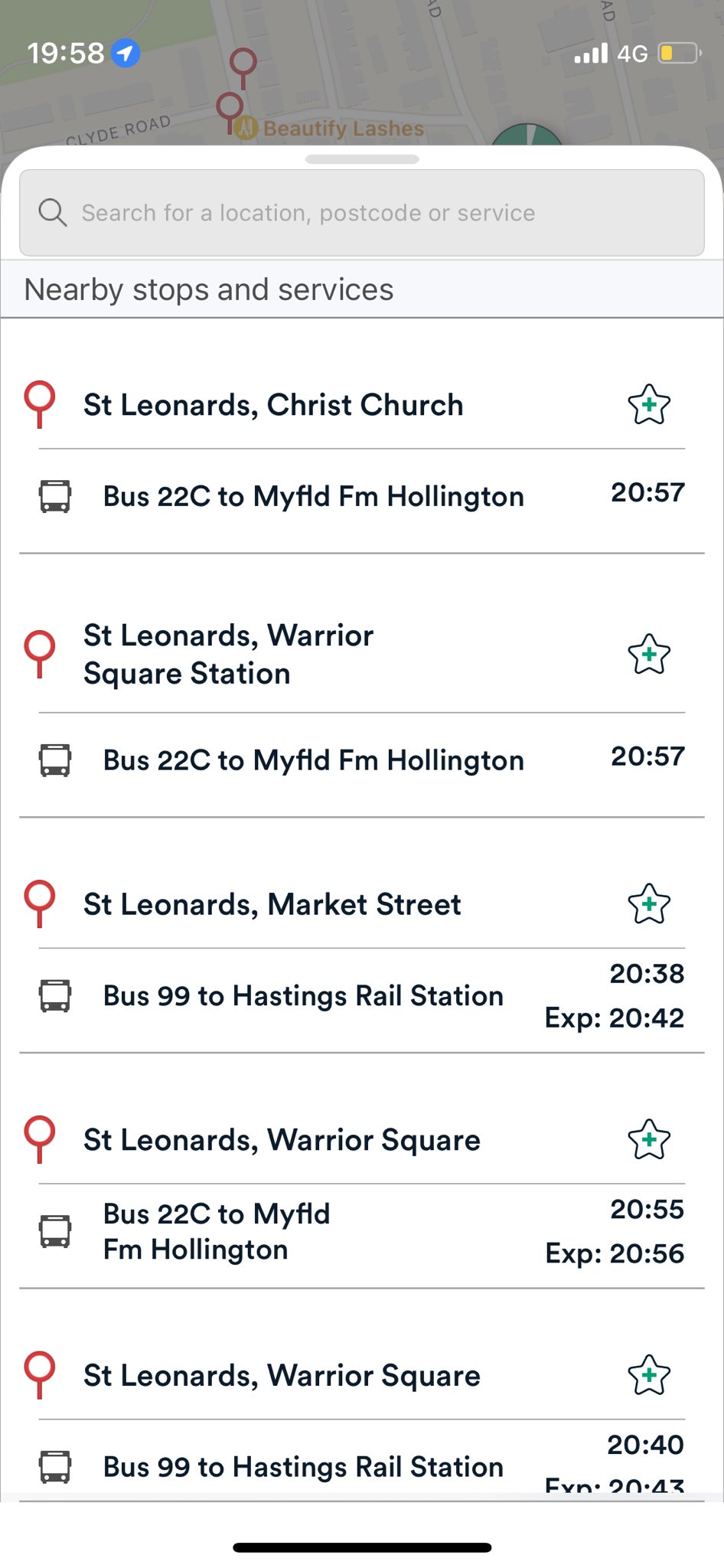Favourite the Warrior Square stop above the 20:40 bus
This screenshot has height=1568, width=724.
649,1376
